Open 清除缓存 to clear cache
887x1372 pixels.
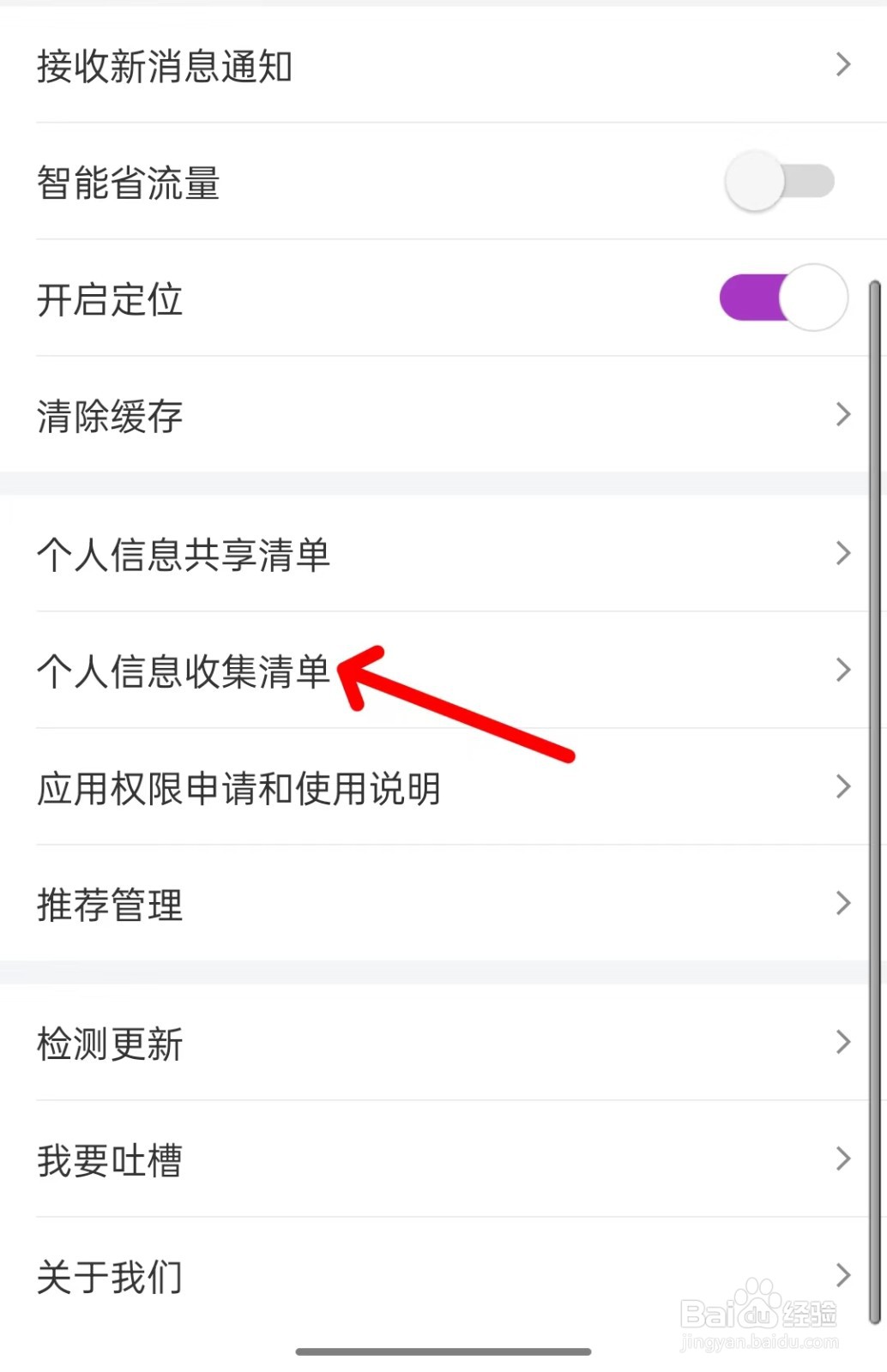tap(343, 416)
